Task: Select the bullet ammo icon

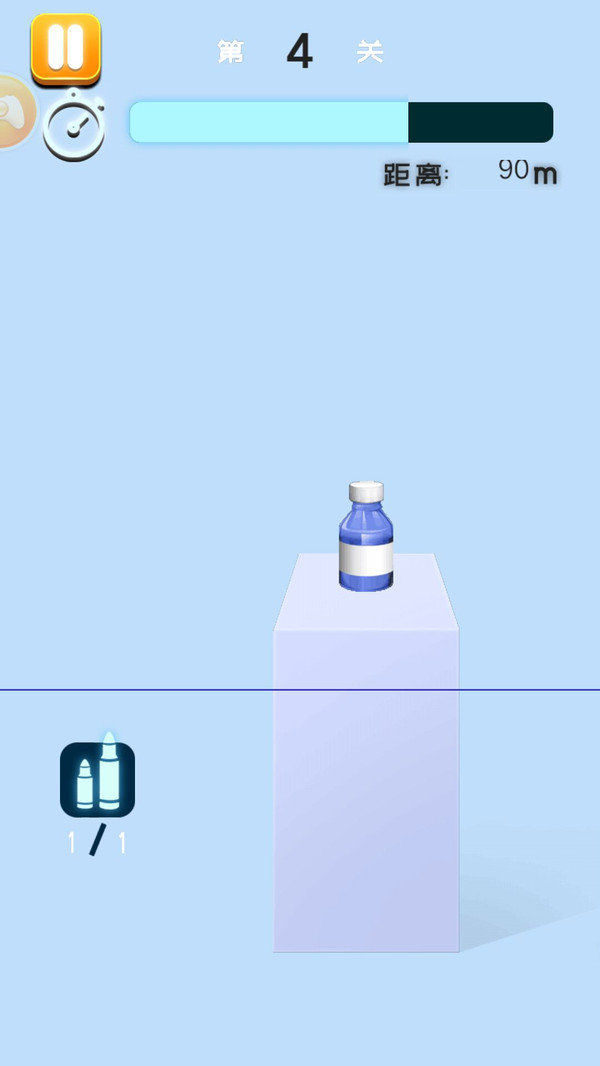Action: (x=97, y=778)
